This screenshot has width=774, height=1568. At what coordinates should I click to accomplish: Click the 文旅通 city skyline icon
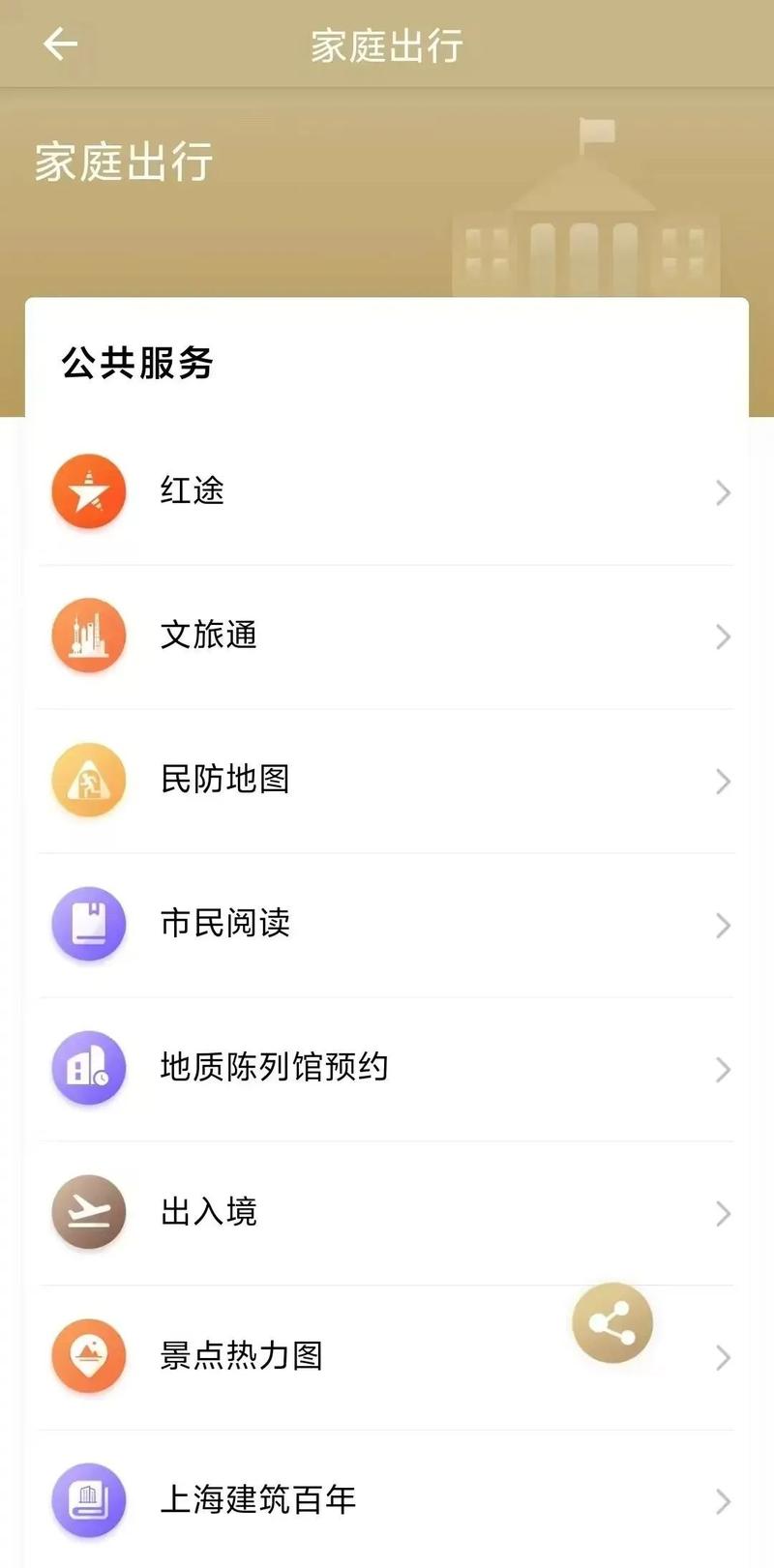pyautogui.click(x=89, y=636)
